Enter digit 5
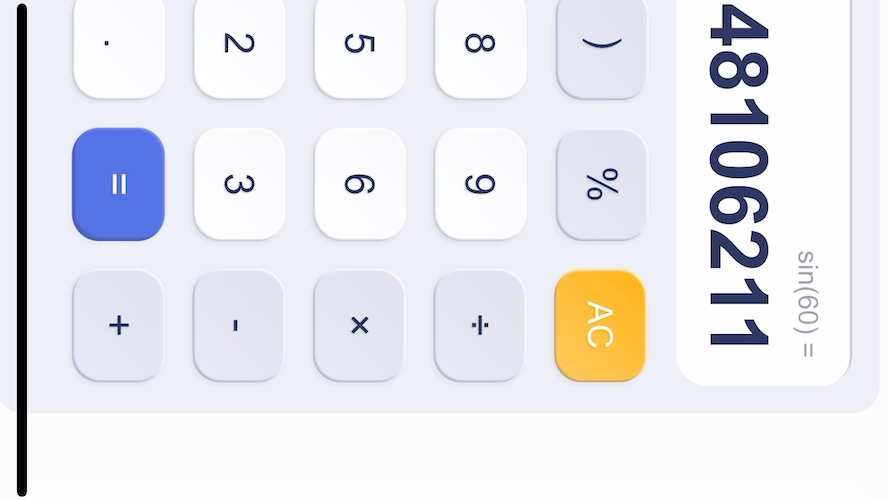This screenshot has height=500, width=888. click(x=359, y=45)
